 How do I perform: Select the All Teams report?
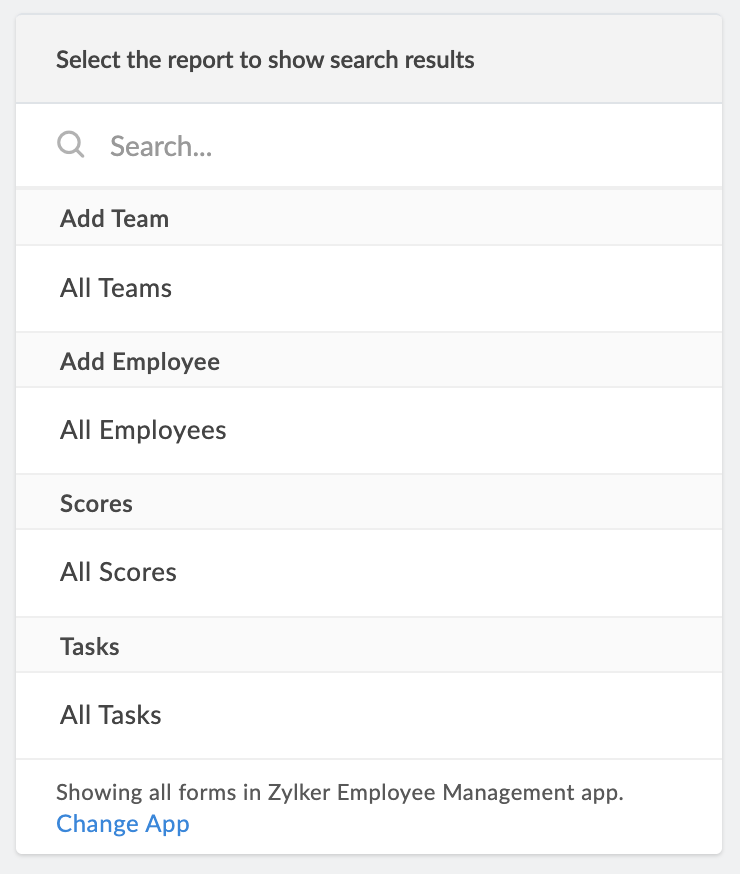[x=116, y=289]
